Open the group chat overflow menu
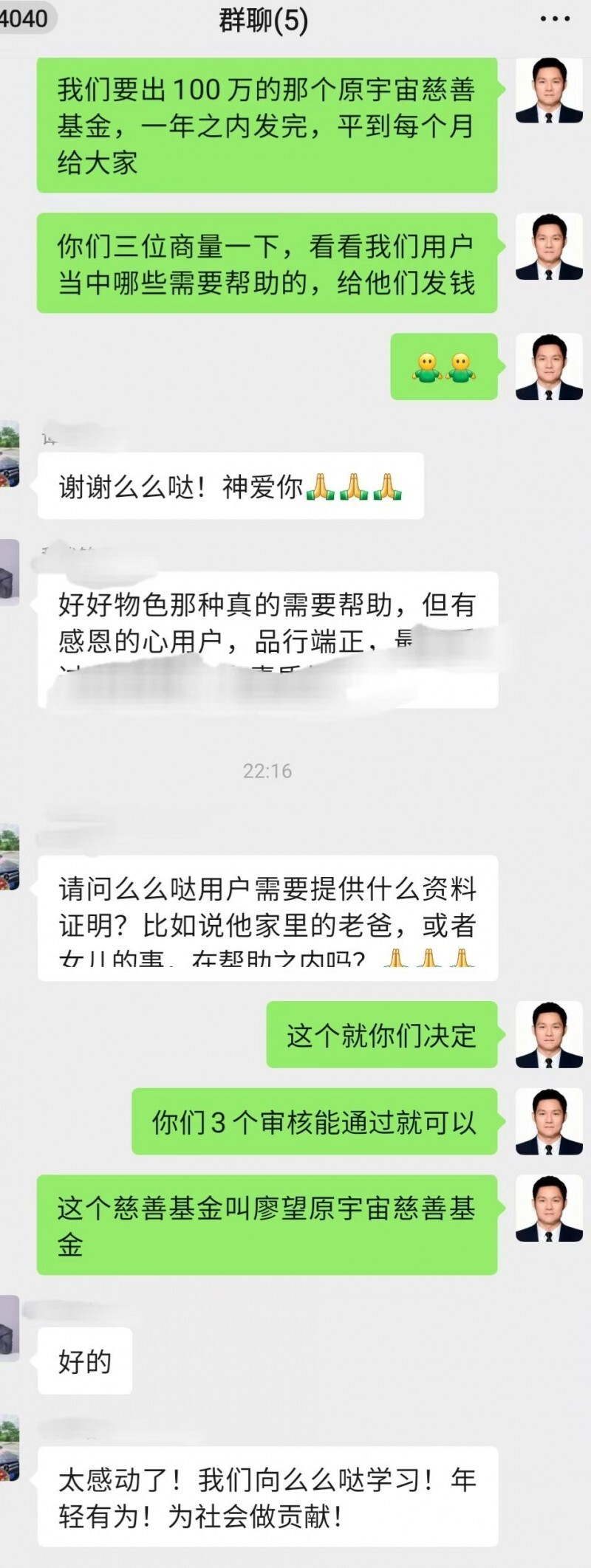Viewport: 591px width, 1568px height. [x=554, y=18]
